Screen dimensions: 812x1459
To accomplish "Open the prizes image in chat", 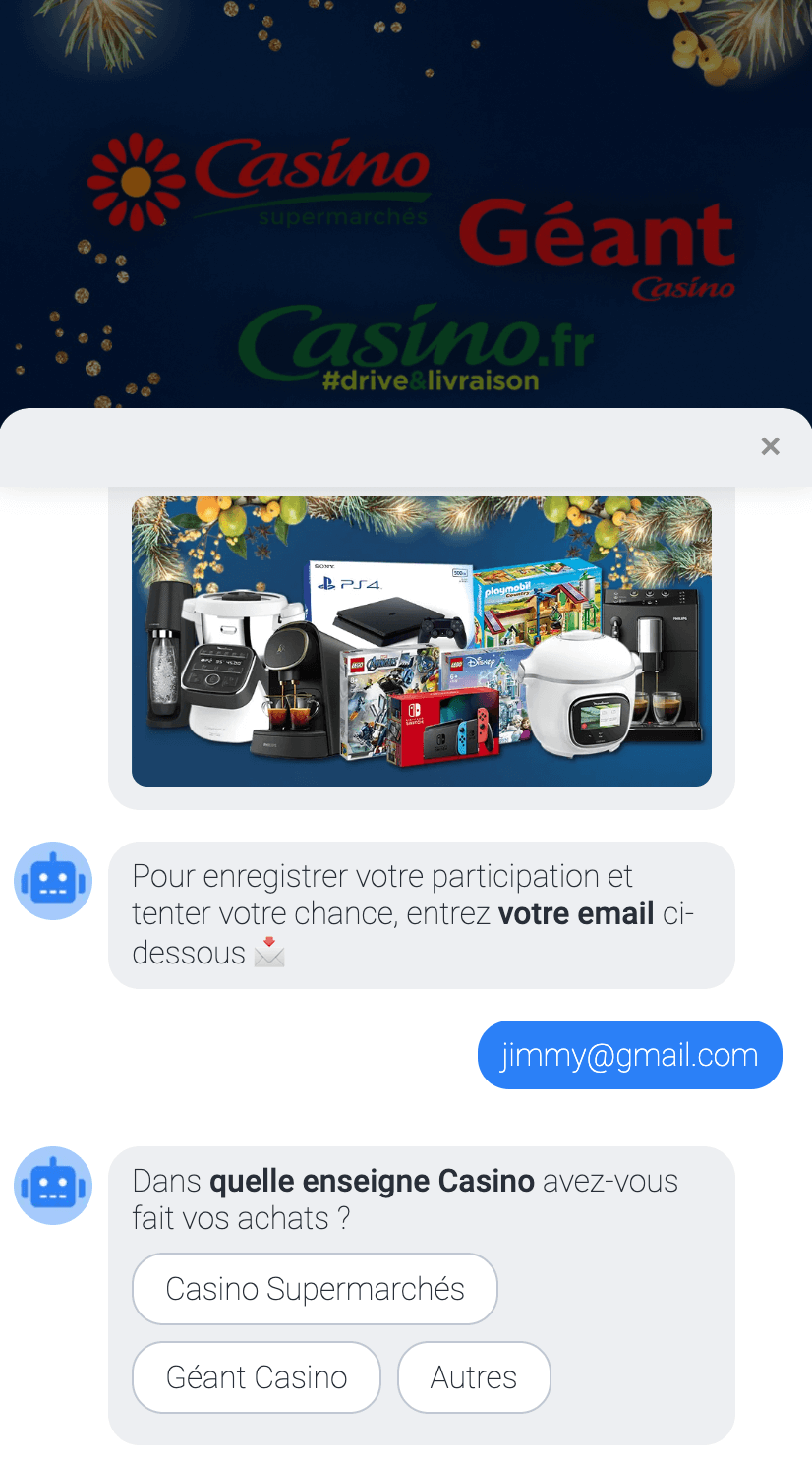I will [422, 641].
